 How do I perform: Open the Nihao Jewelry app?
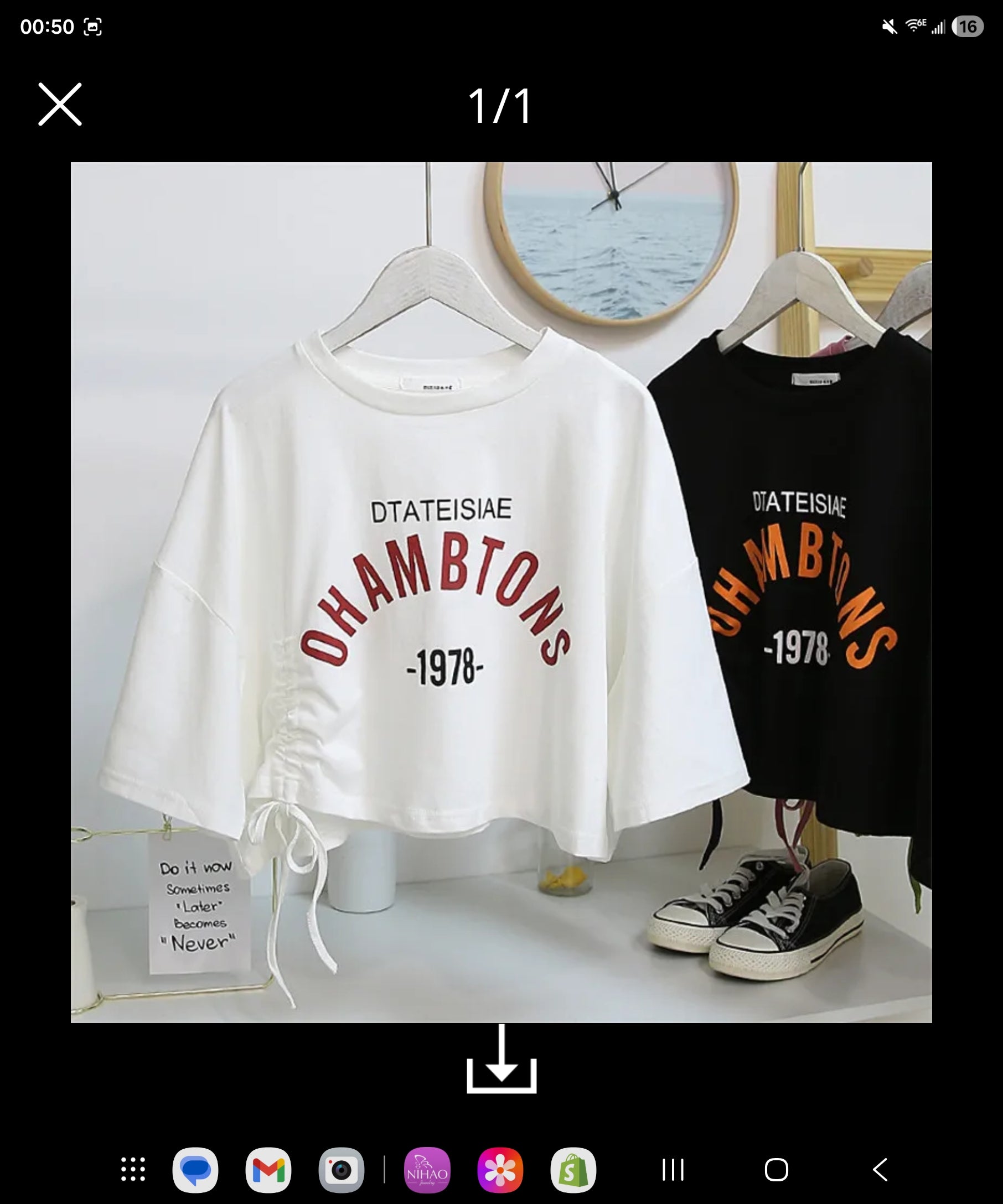pos(427,1170)
